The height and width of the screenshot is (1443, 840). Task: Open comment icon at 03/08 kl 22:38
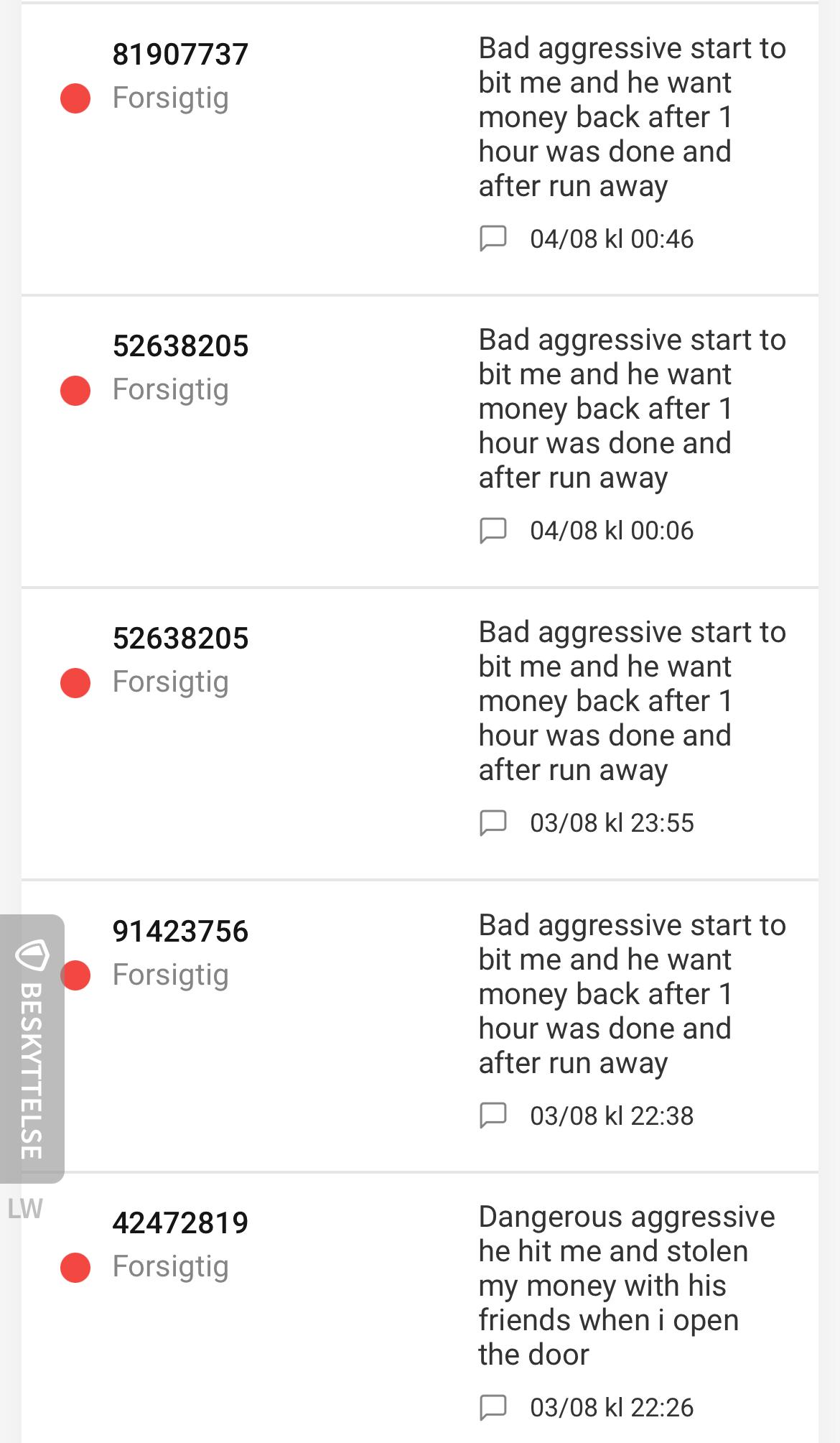493,1115
